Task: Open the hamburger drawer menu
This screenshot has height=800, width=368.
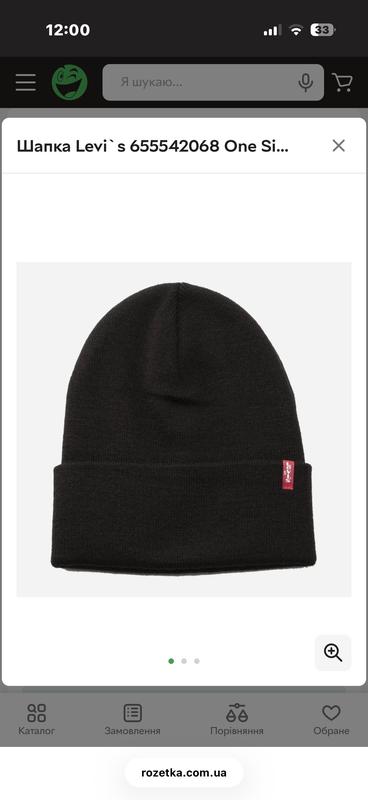Action: tap(26, 83)
